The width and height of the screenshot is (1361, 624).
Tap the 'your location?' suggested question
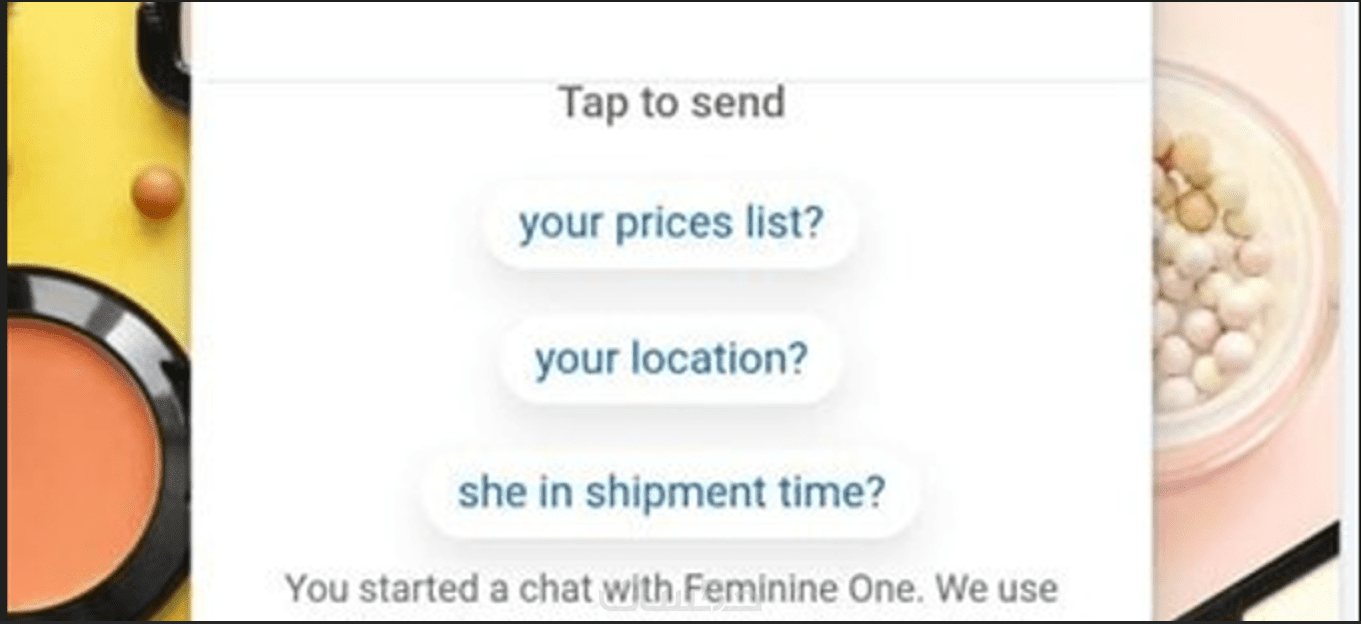pos(670,359)
